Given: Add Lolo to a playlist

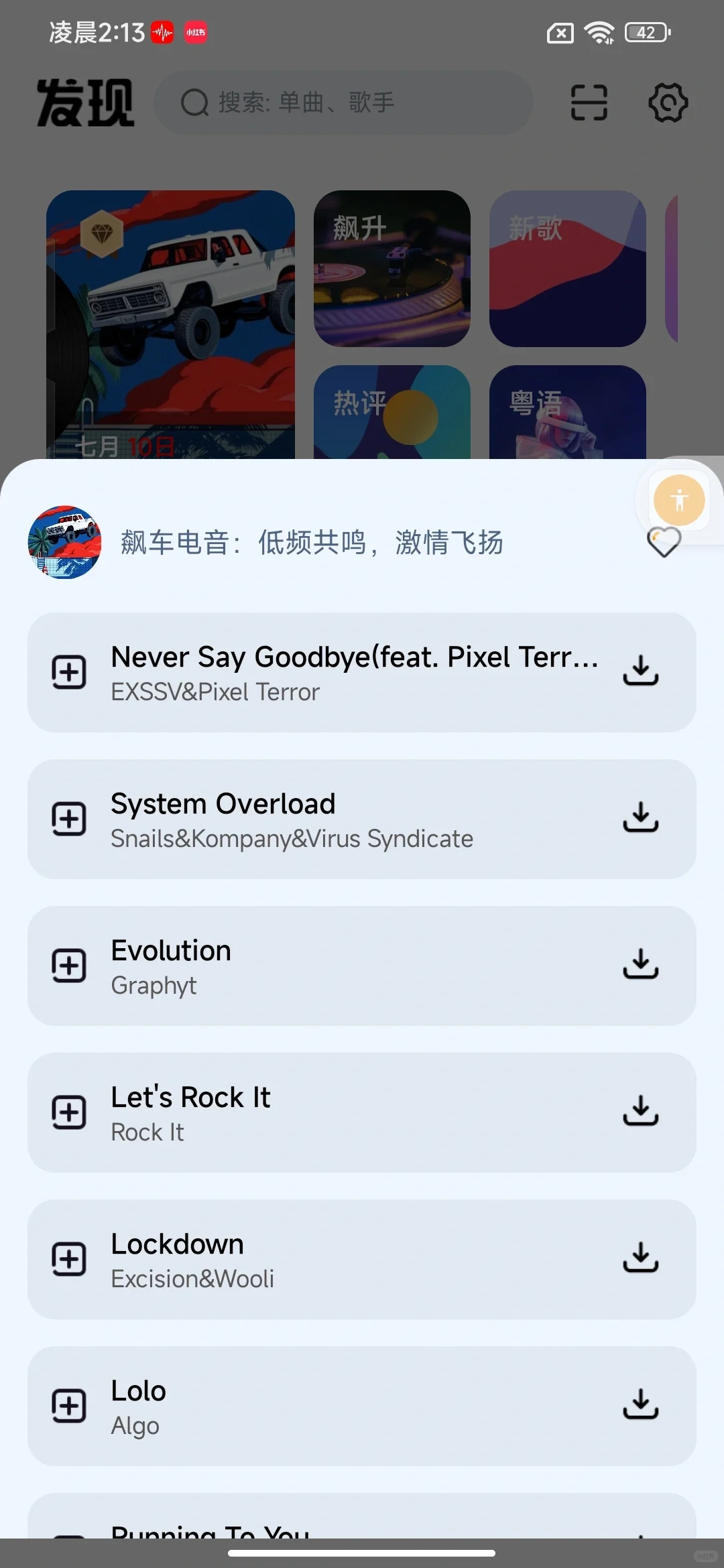Looking at the screenshot, I should click(69, 1406).
